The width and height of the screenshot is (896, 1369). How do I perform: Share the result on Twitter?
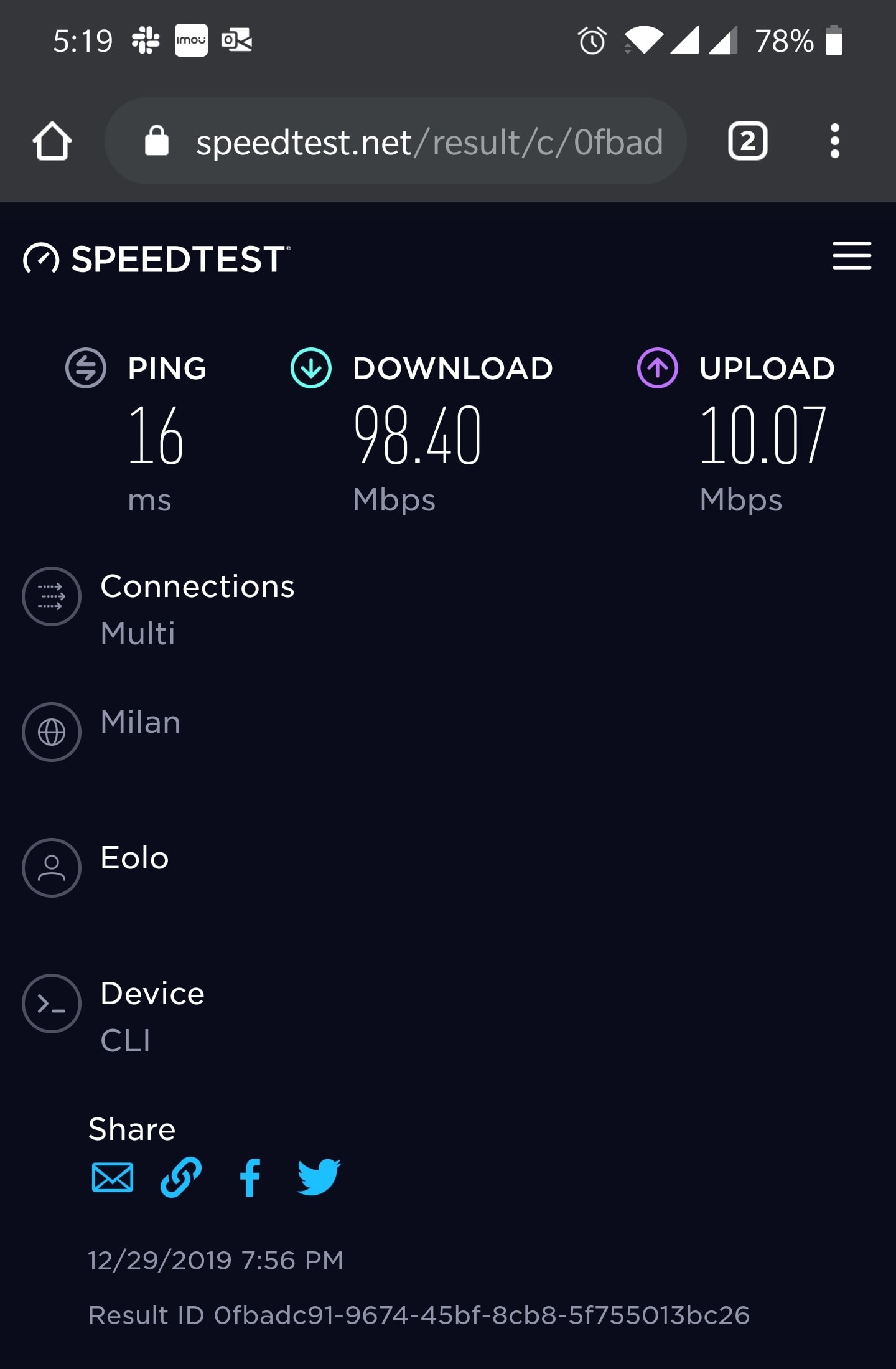[319, 1177]
